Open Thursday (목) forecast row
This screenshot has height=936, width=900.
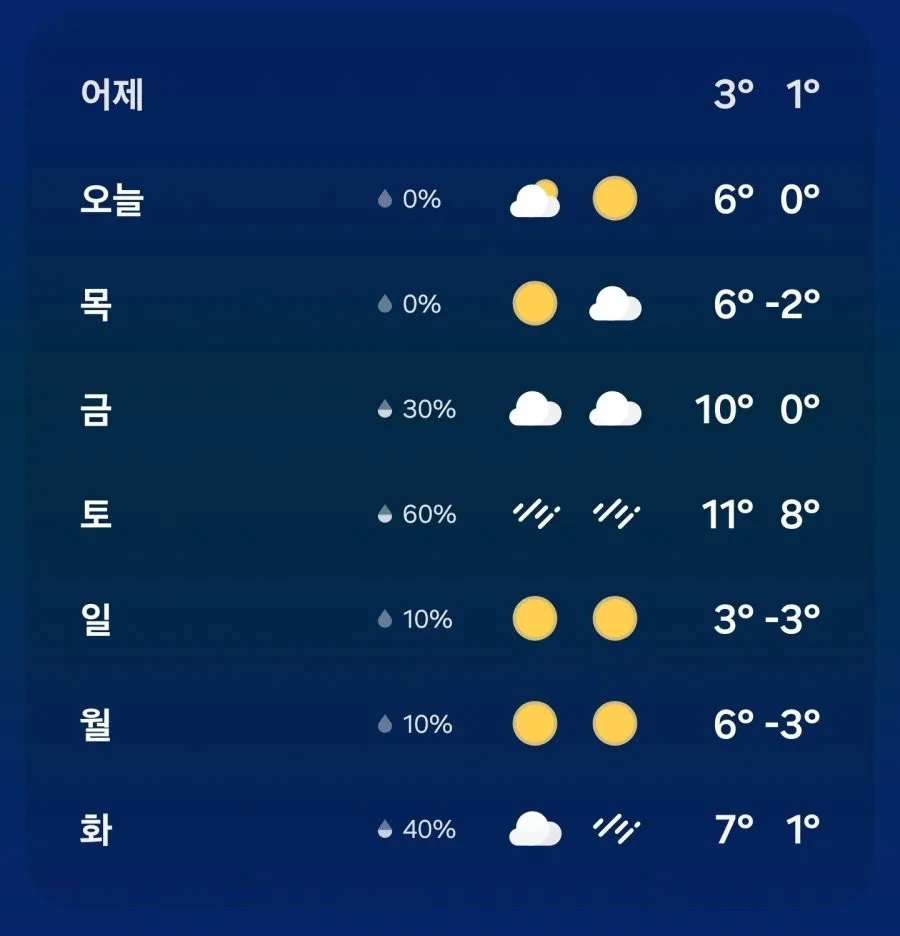(x=450, y=304)
